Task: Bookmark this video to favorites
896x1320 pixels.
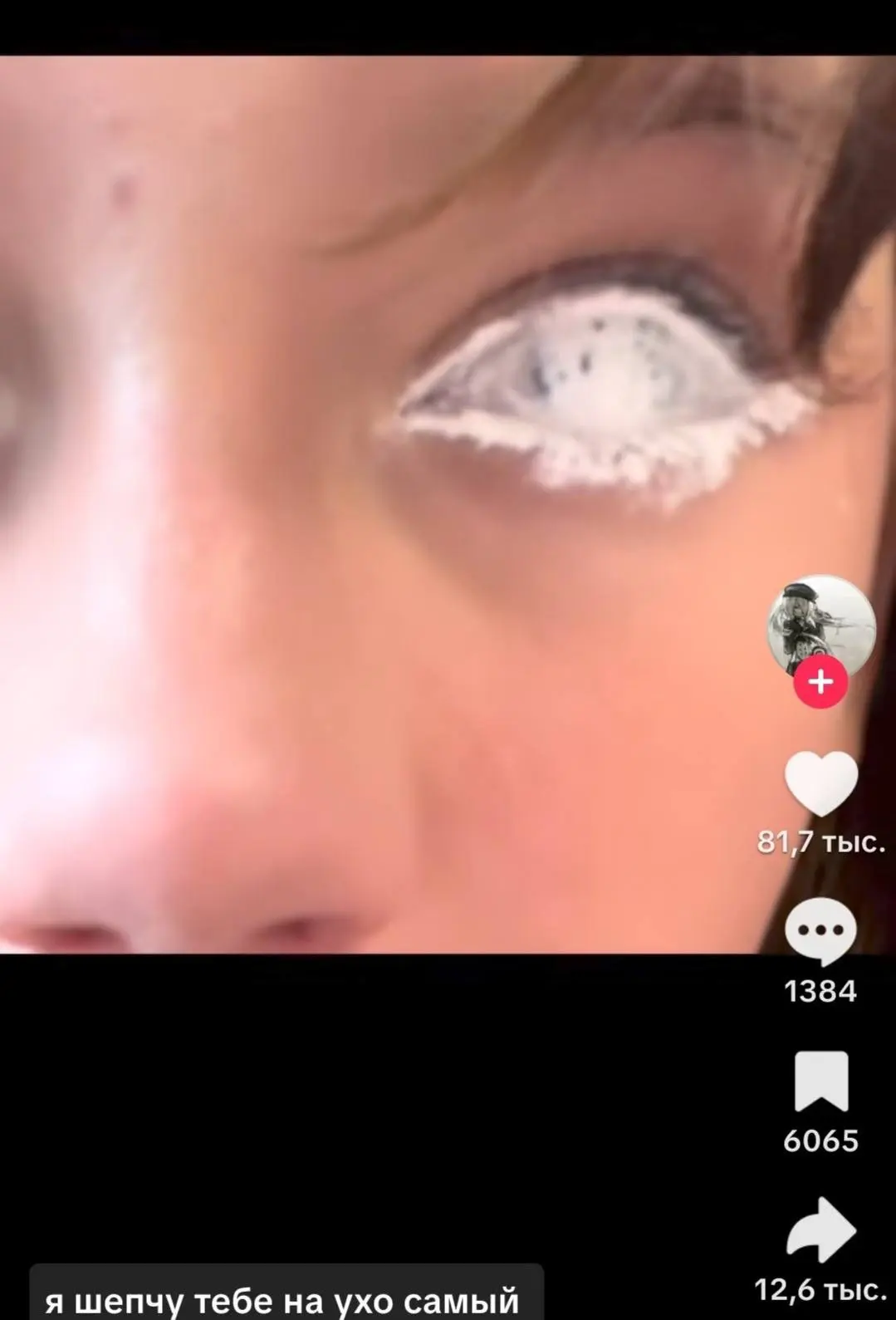Action: [x=821, y=1081]
